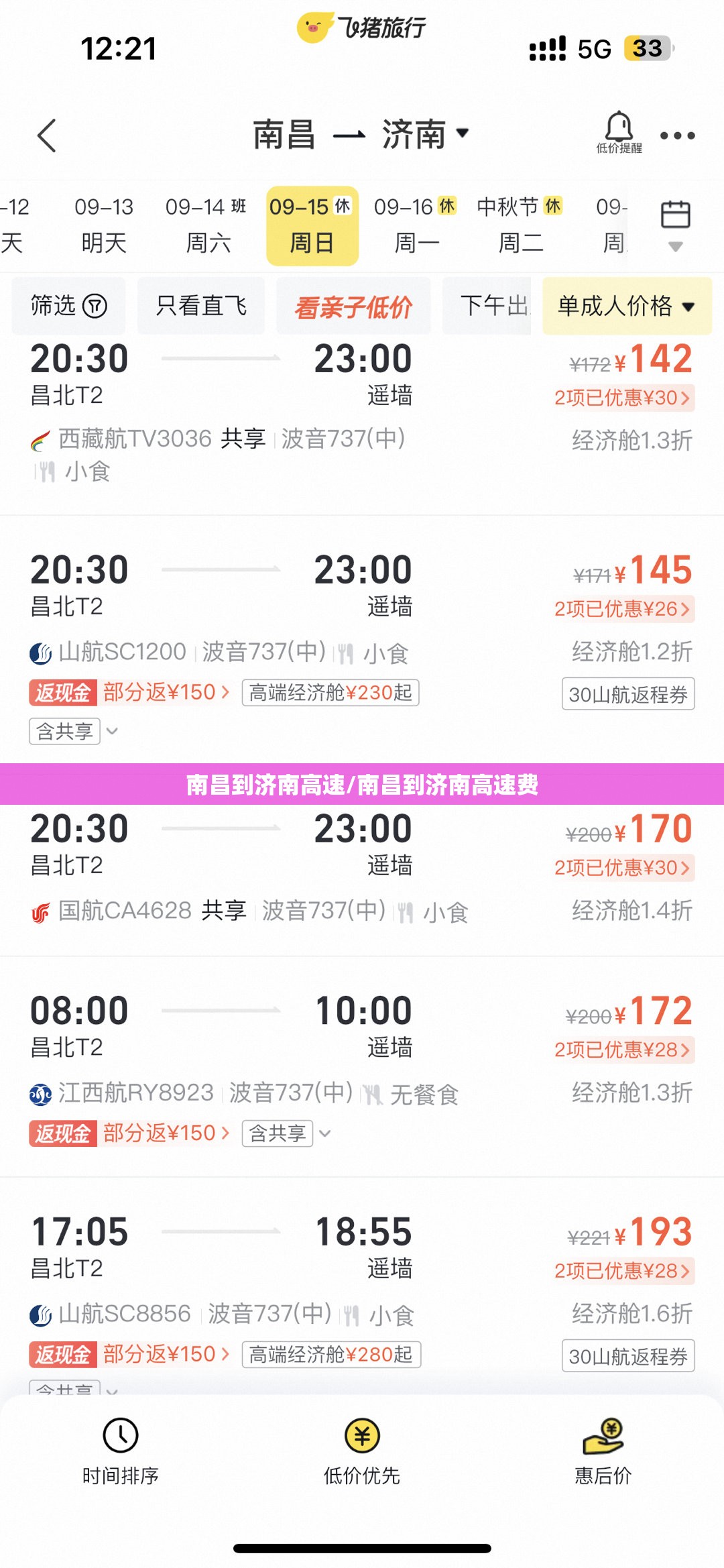Open the calendar date picker icon

pos(675,225)
